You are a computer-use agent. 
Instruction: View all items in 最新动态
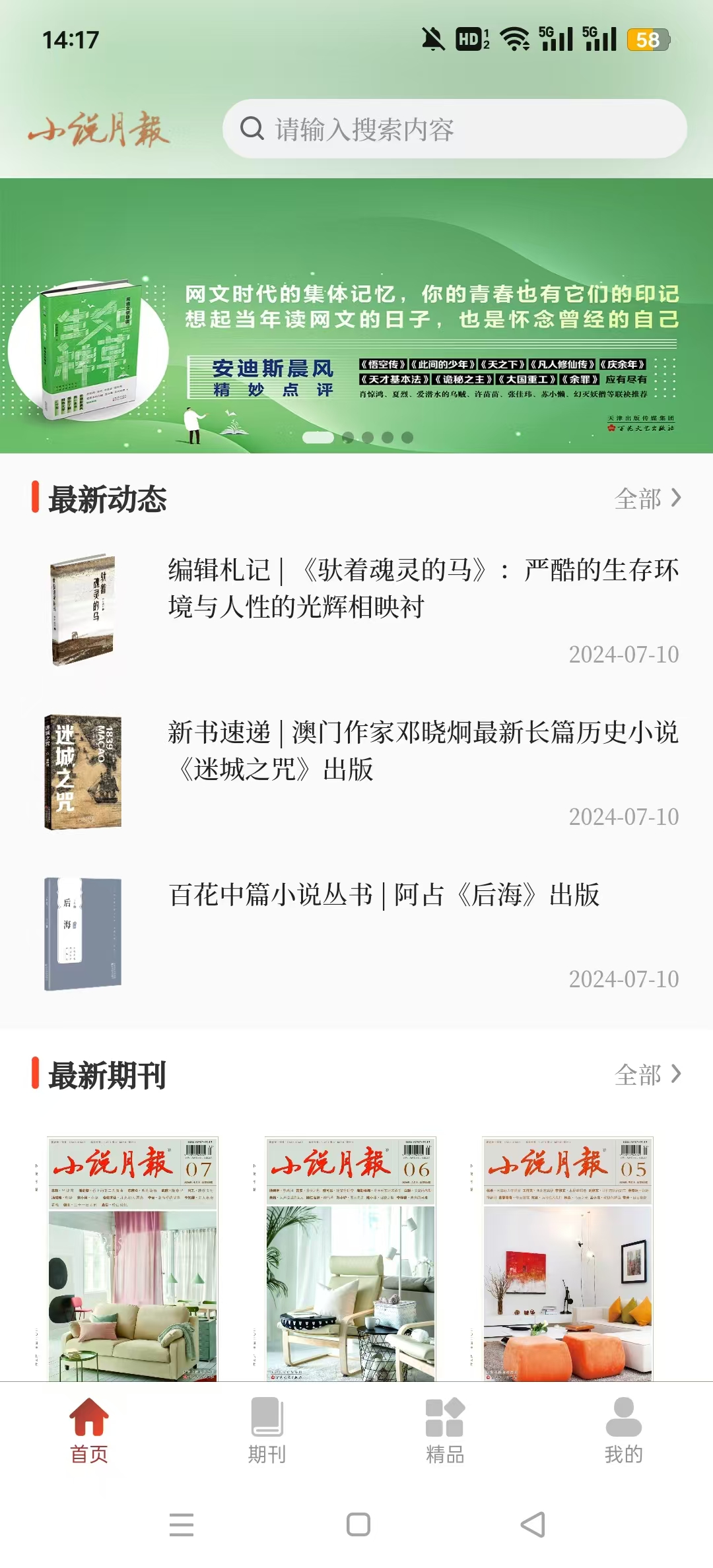pyautogui.click(x=647, y=499)
